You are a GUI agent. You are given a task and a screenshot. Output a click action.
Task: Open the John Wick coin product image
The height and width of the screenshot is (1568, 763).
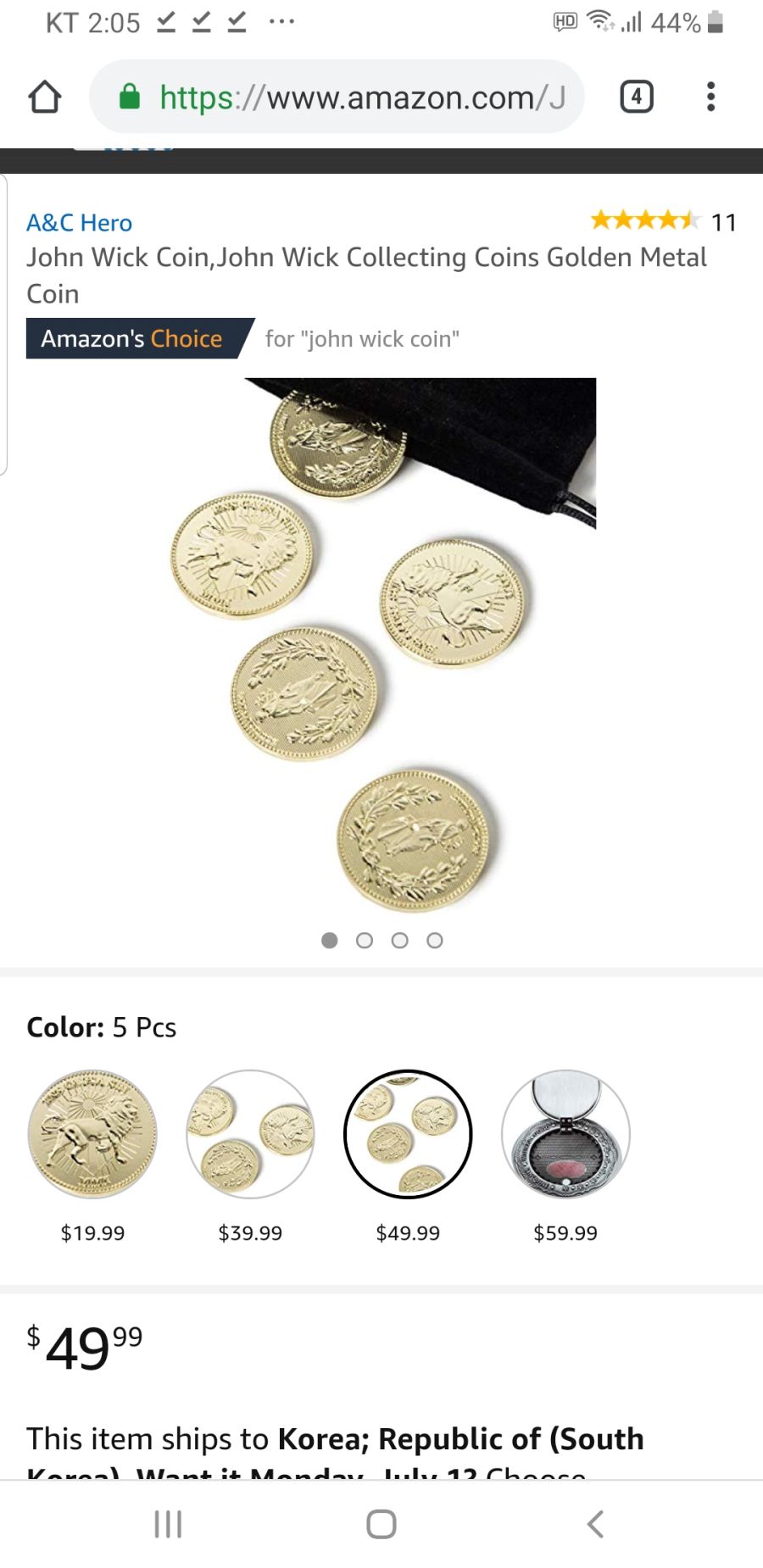[381, 644]
